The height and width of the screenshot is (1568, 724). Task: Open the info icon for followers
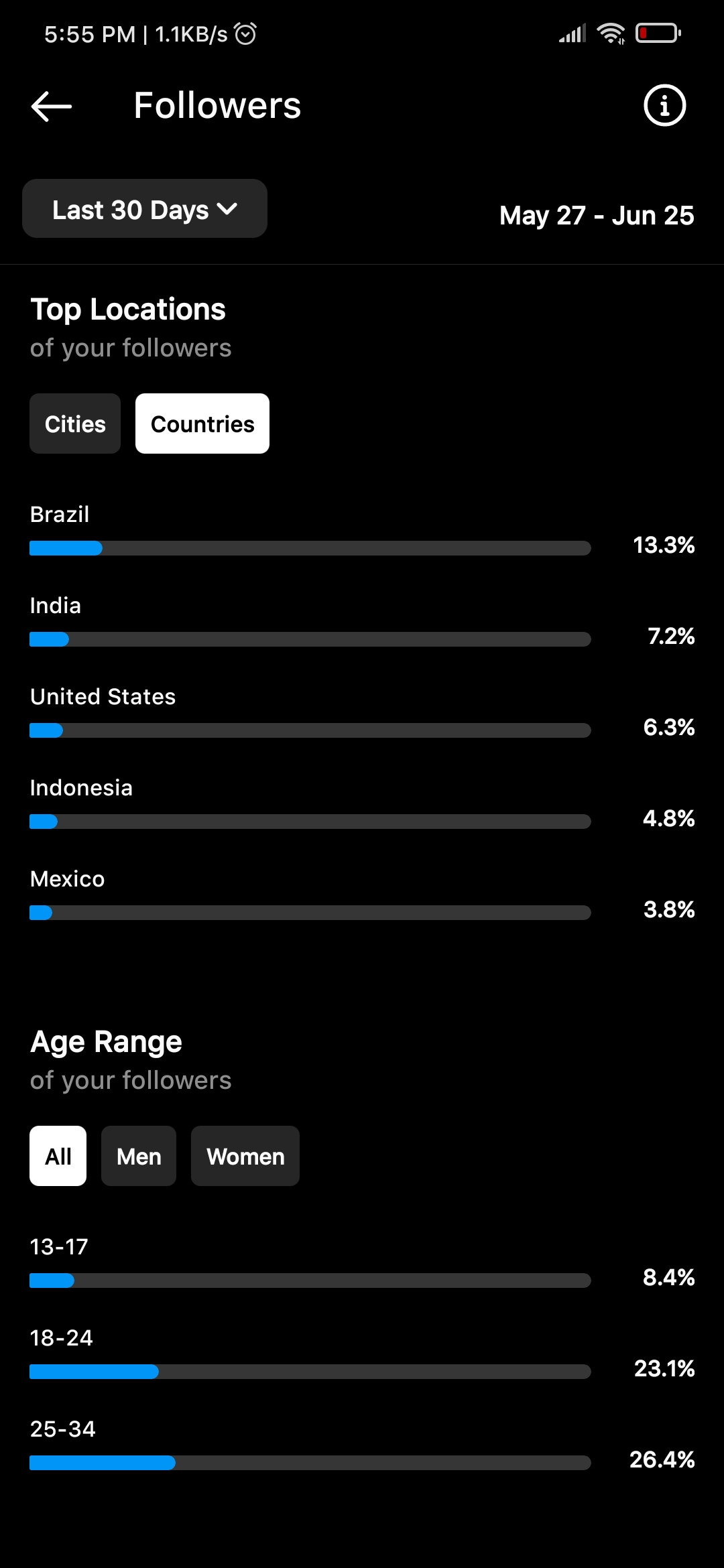point(664,105)
